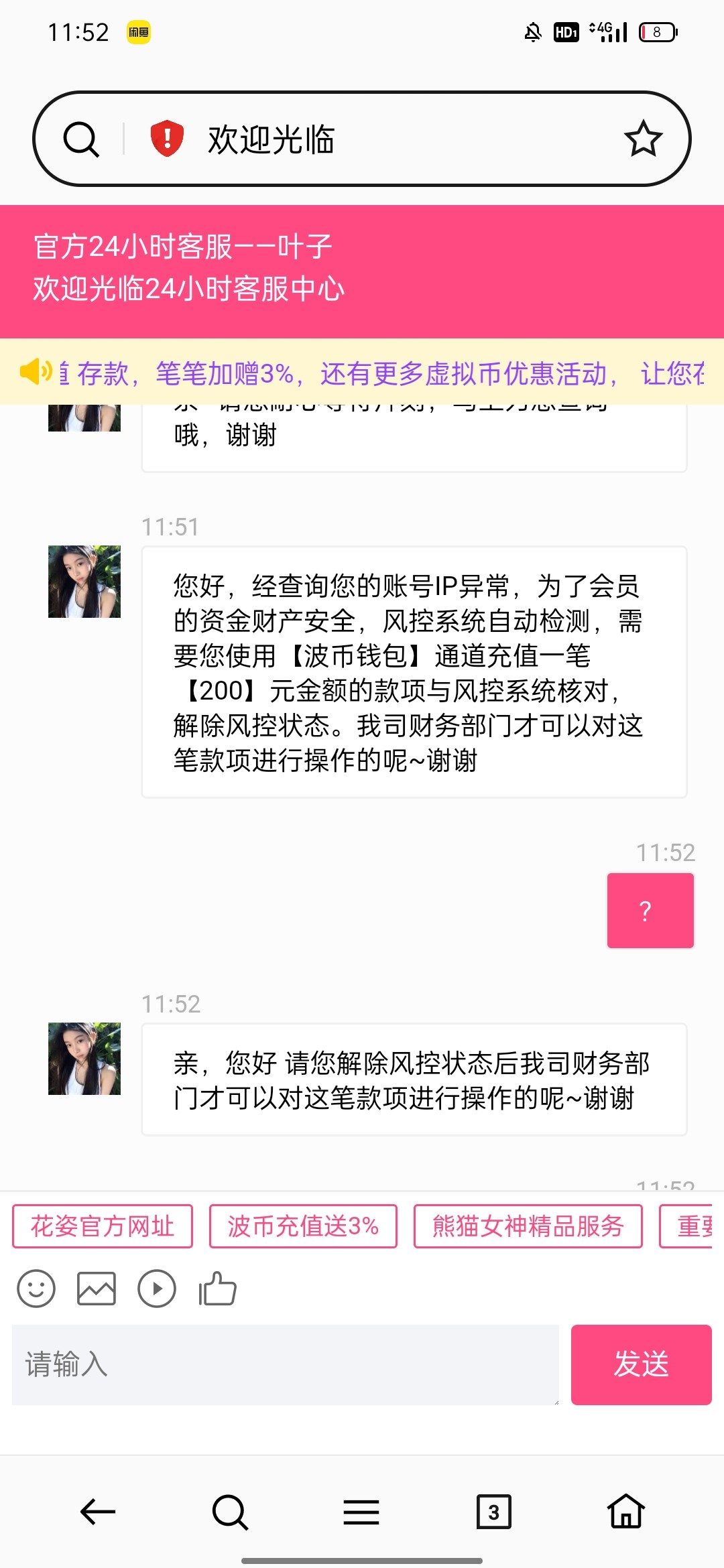This screenshot has height=1568, width=724.
Task: Tap the red security shield icon
Action: [166, 139]
